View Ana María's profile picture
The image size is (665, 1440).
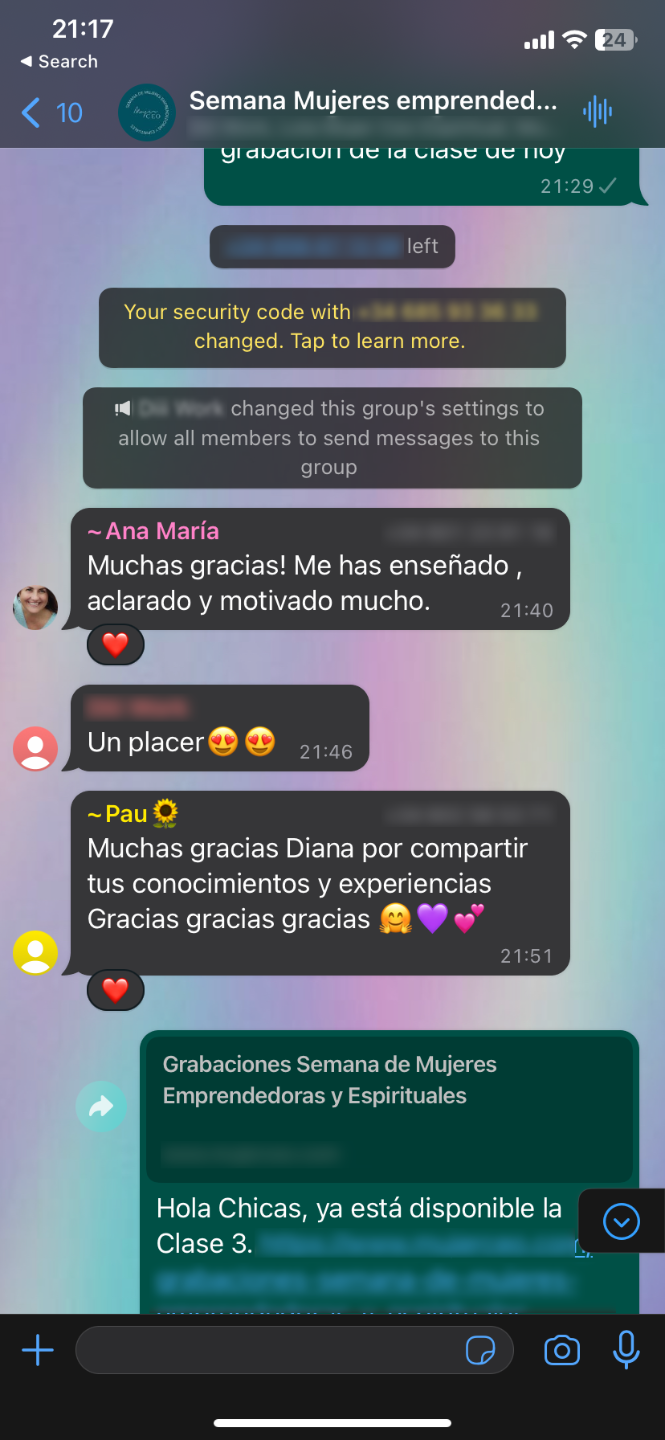click(35, 607)
